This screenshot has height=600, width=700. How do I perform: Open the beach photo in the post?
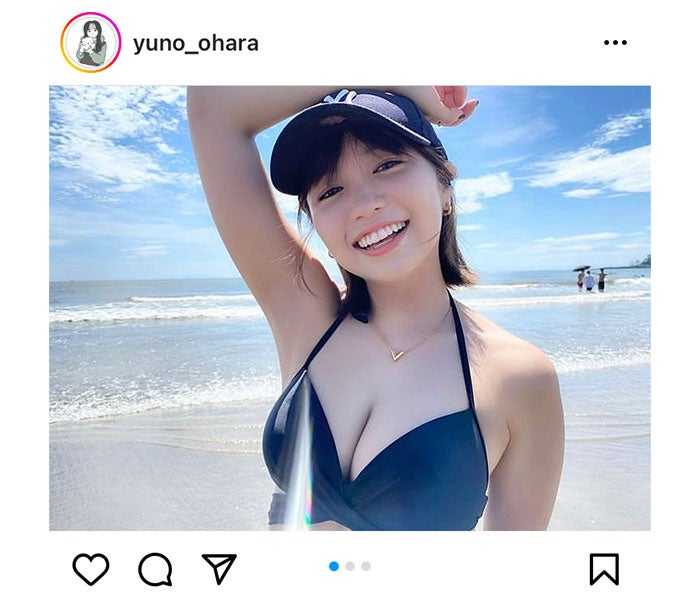click(x=350, y=308)
